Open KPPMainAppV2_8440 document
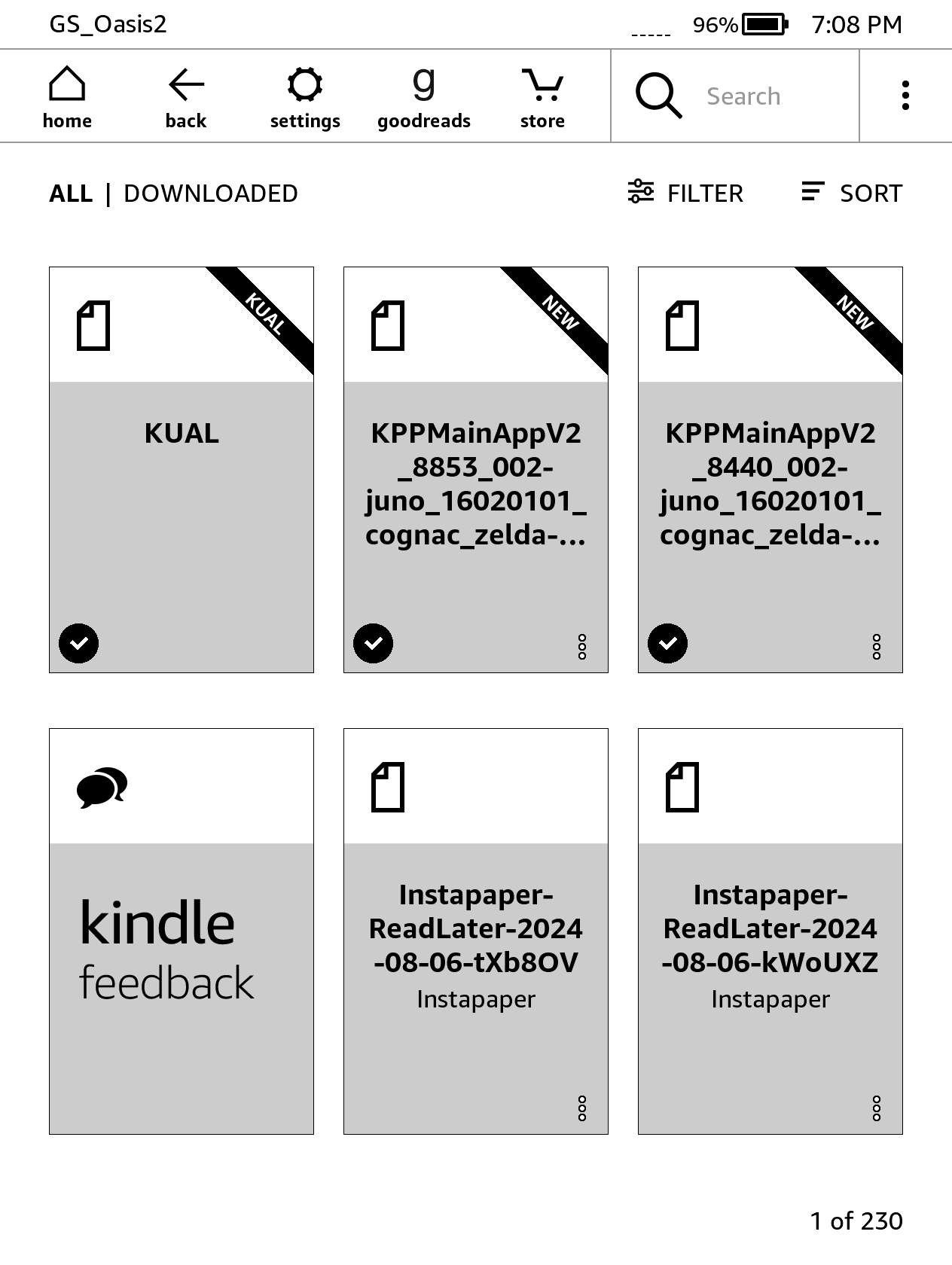Image resolution: width=952 pixels, height=1265 pixels. tap(770, 469)
